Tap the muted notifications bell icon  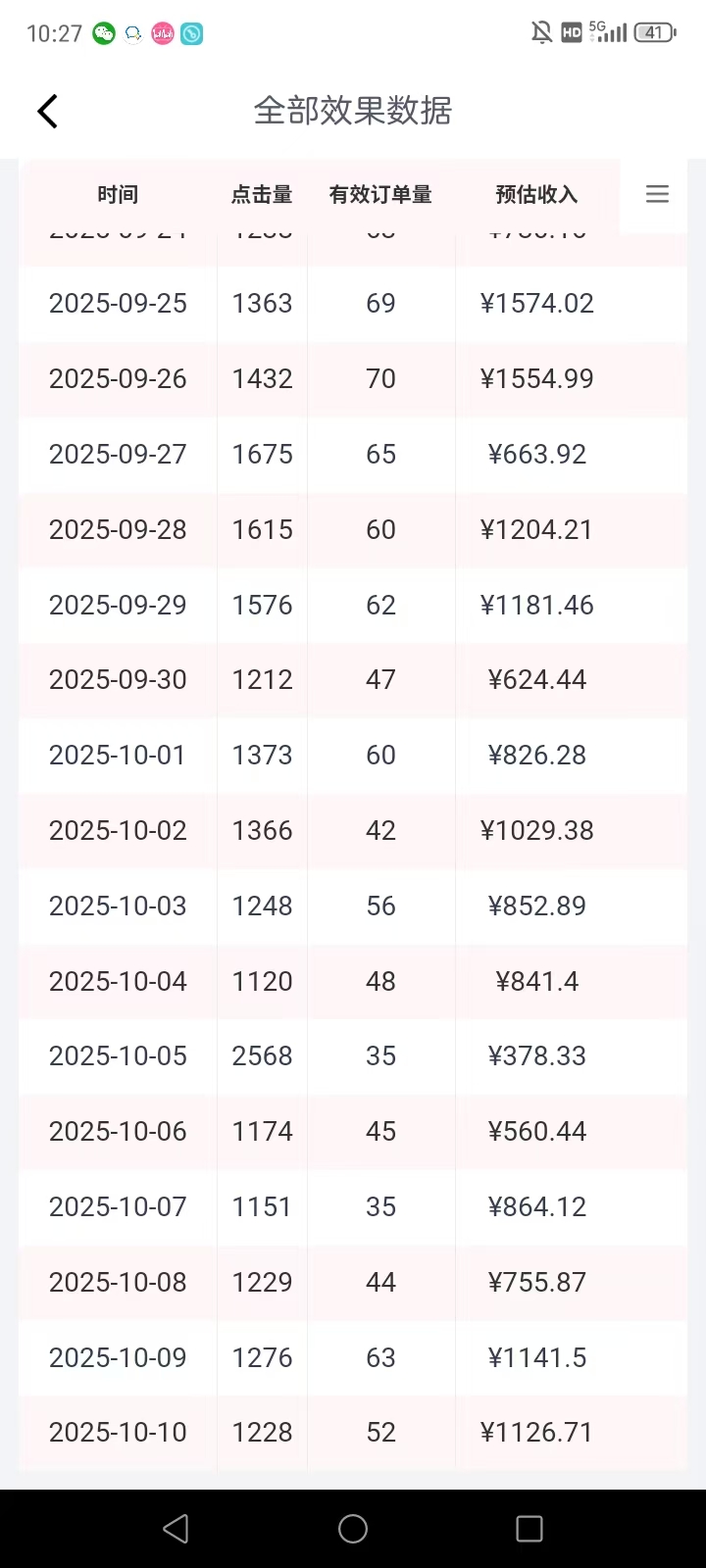(538, 32)
